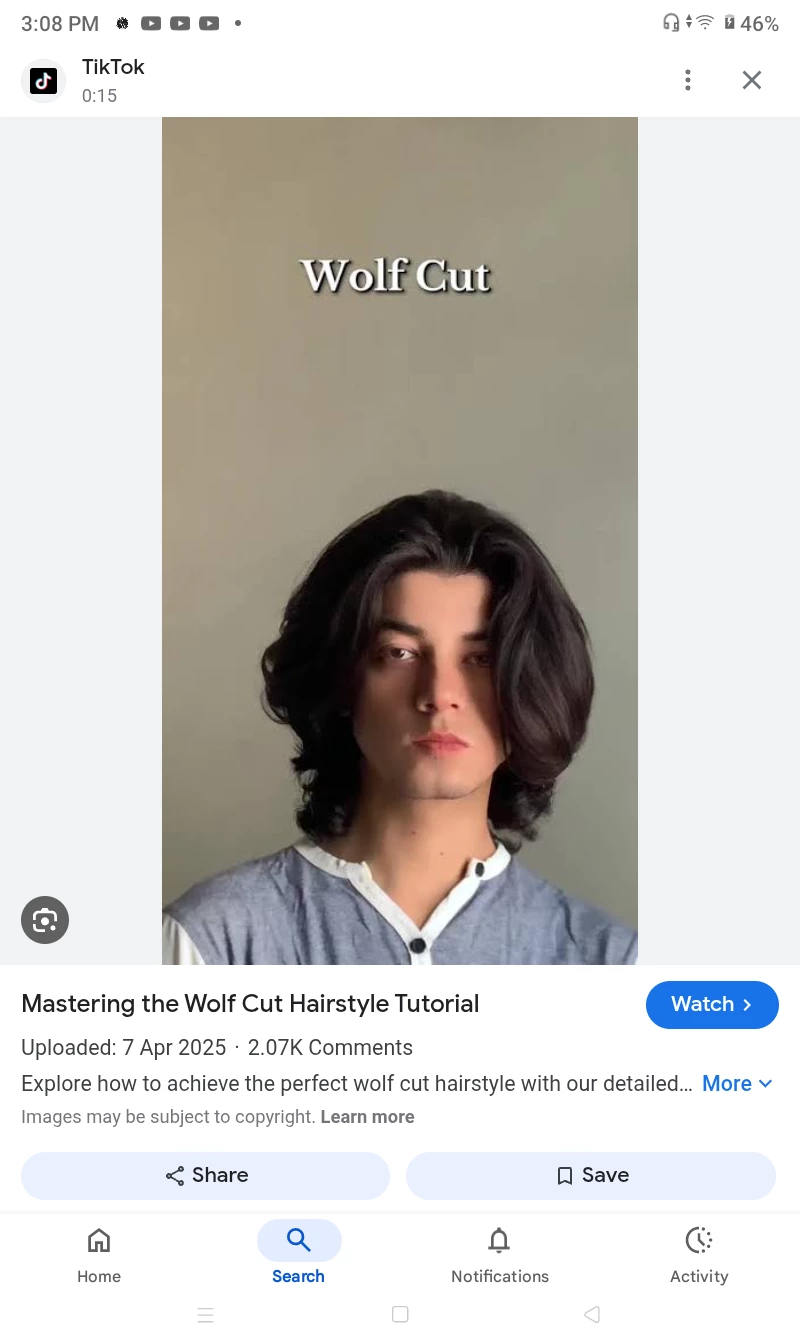Expand the description with More
Screen dimensions: 800x1340
[737, 1084]
